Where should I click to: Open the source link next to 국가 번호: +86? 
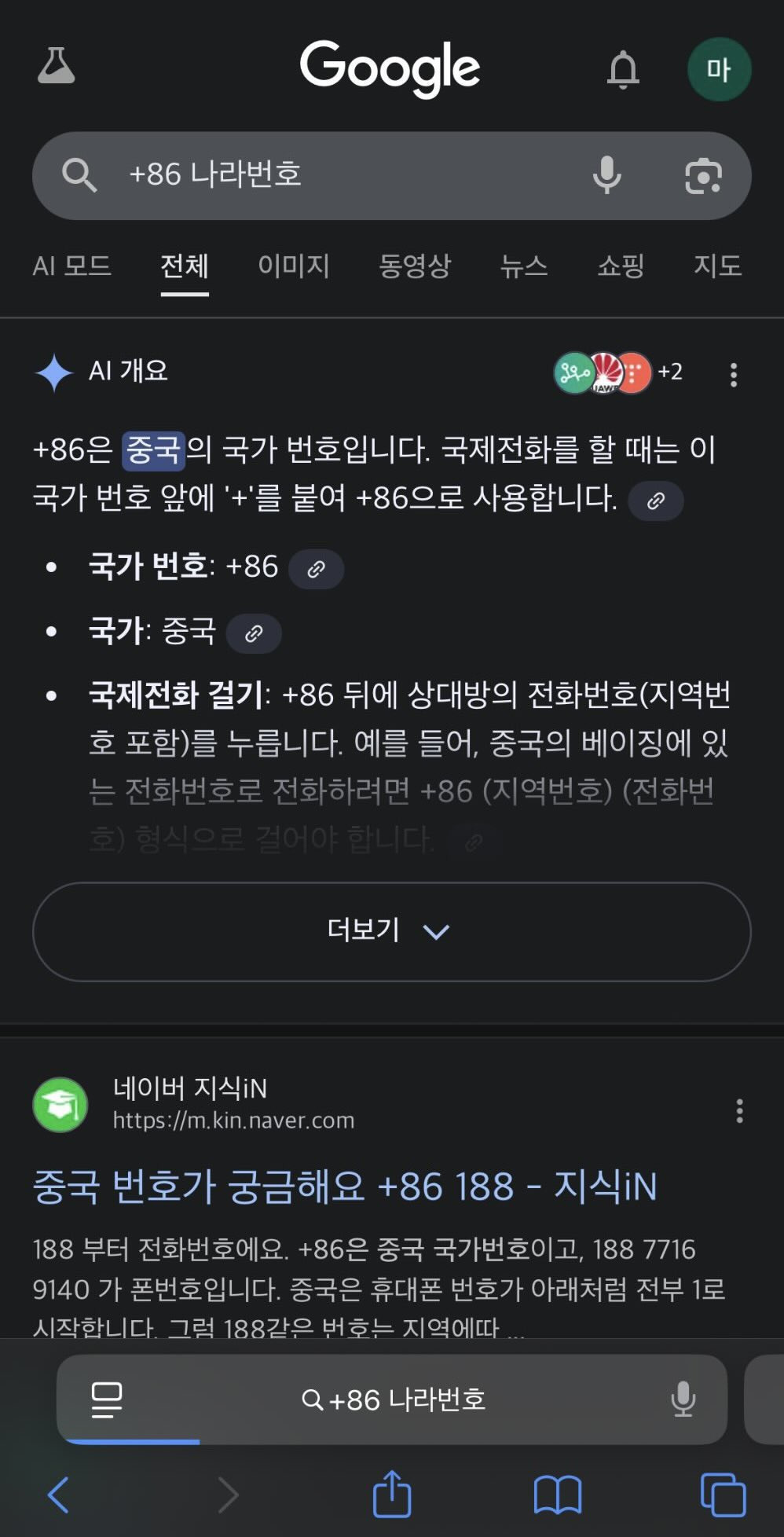(x=316, y=569)
